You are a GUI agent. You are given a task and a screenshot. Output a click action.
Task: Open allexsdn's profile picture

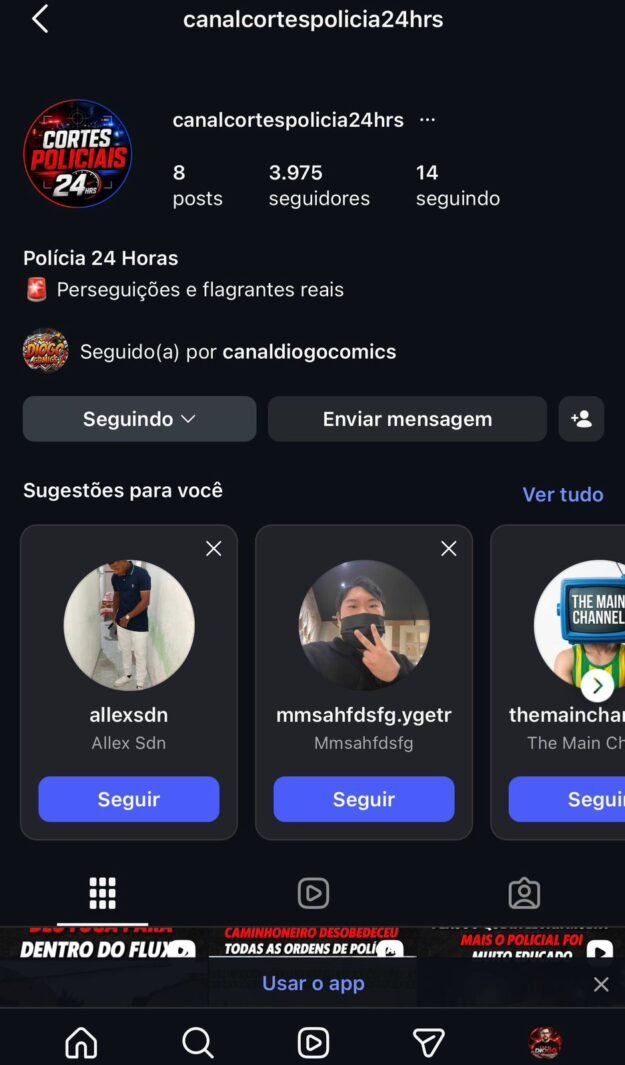pos(129,625)
